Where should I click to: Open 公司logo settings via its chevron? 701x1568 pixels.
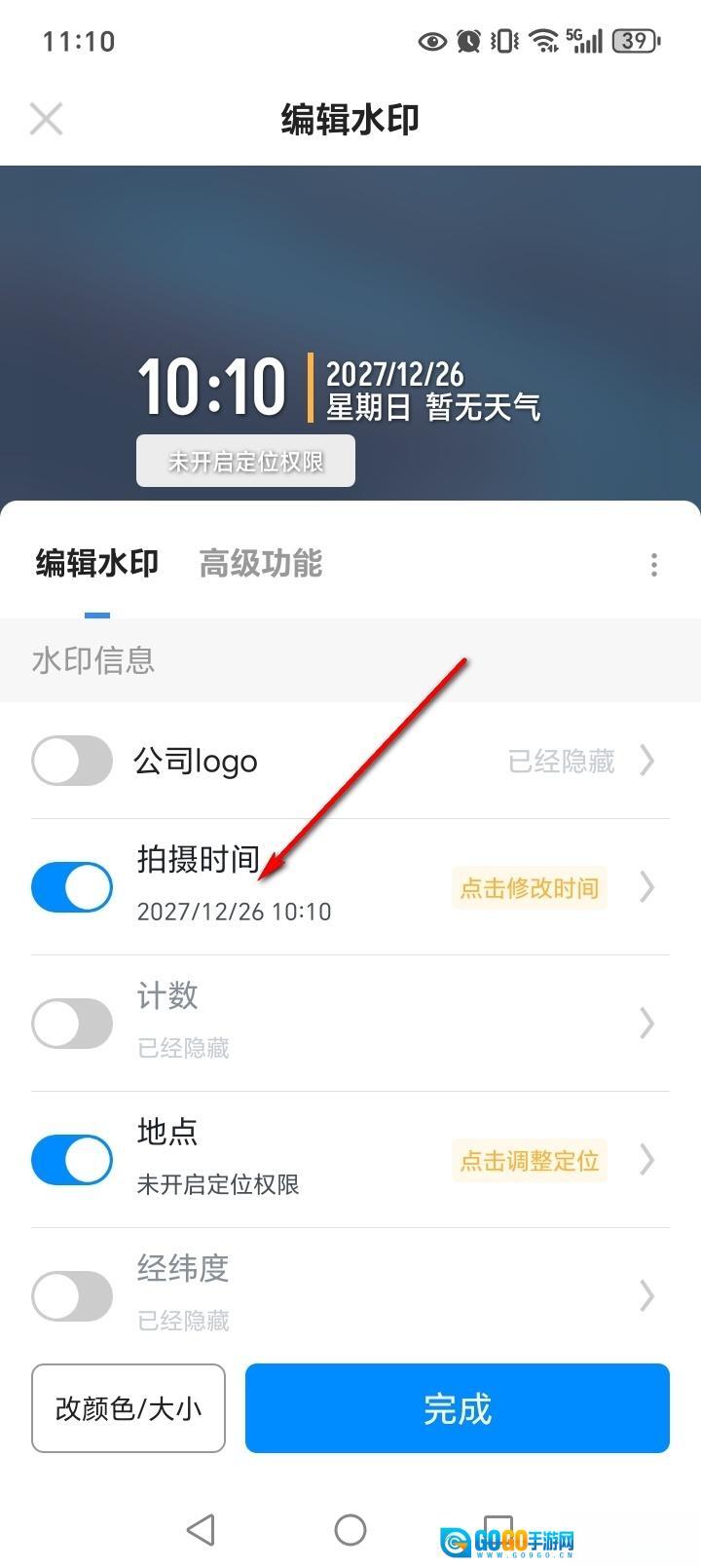[646, 761]
